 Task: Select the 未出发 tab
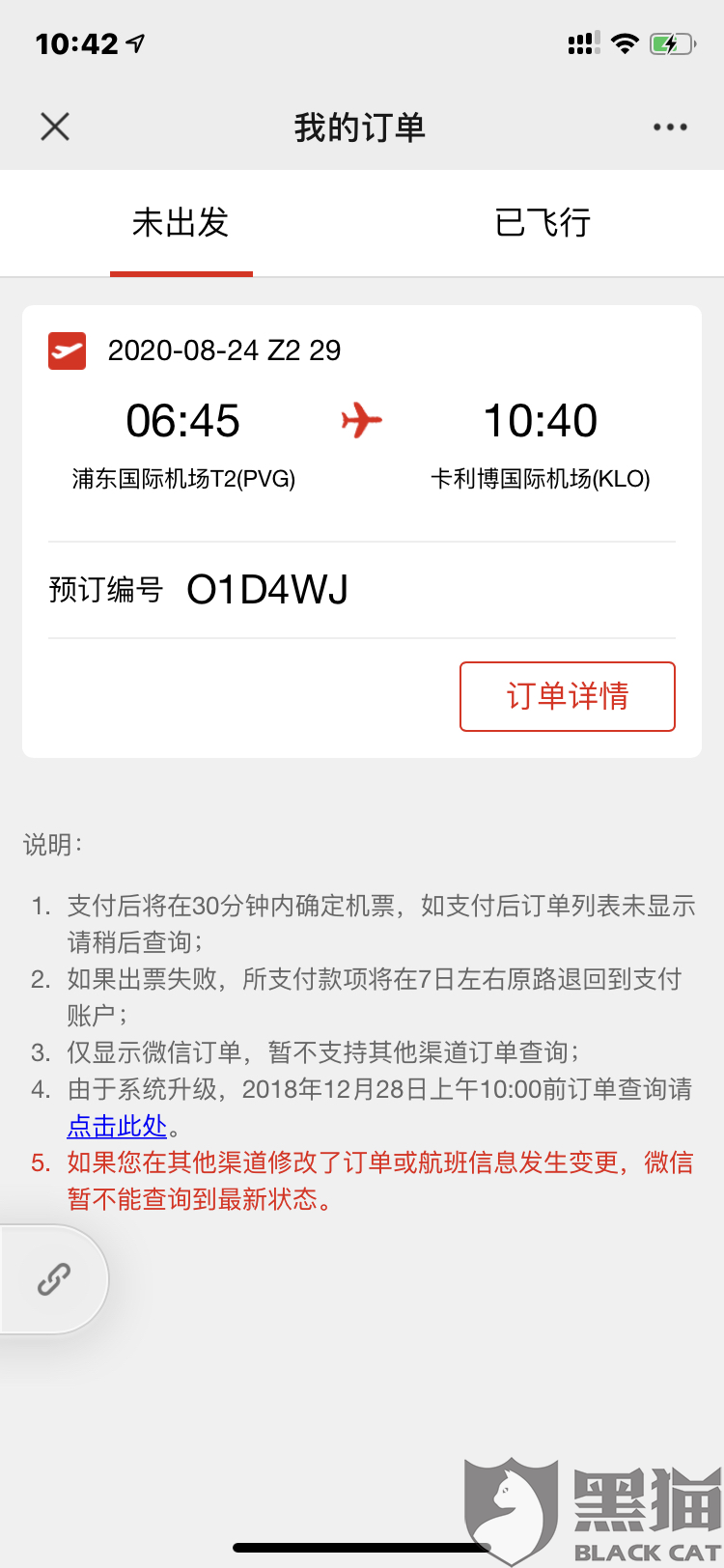(181, 223)
